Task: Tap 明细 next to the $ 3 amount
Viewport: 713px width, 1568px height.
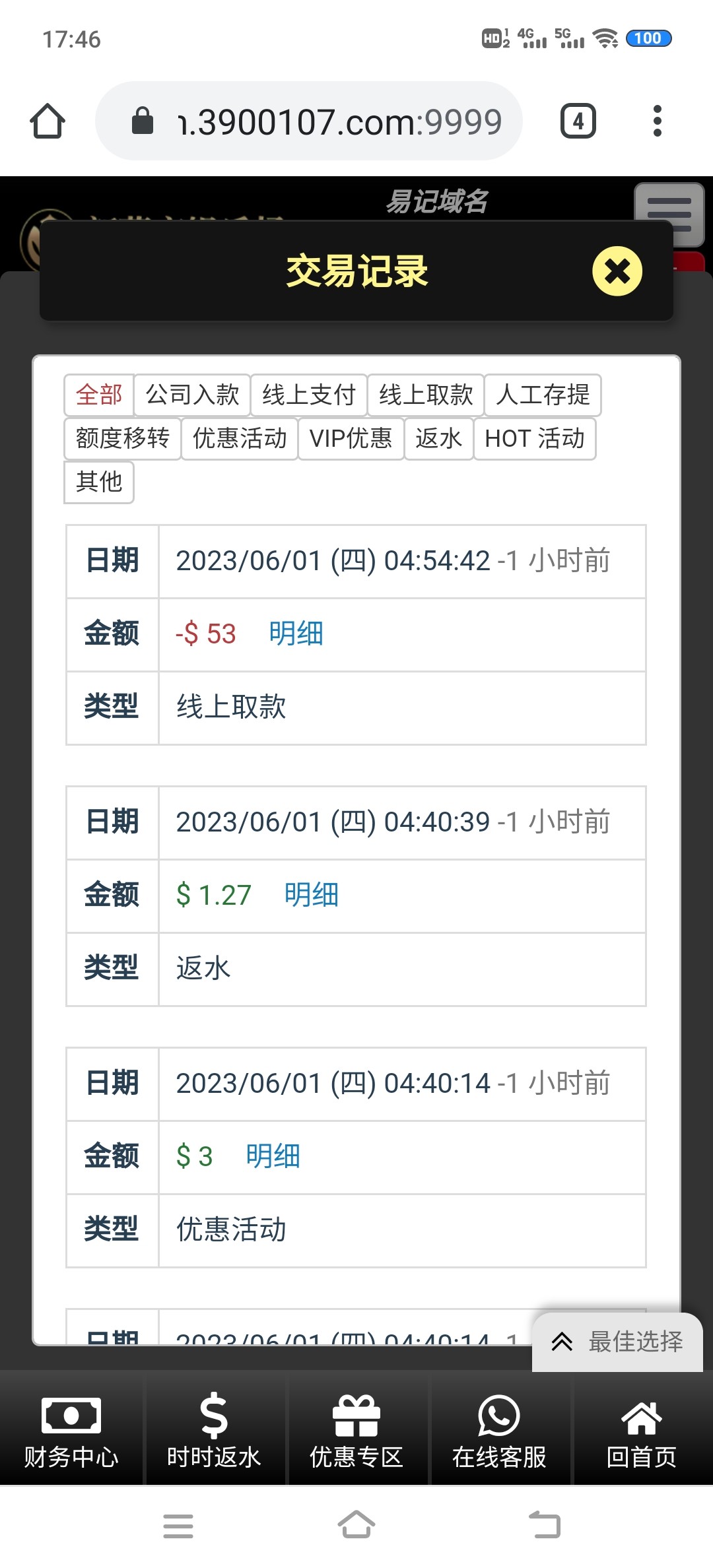Action: (273, 1157)
